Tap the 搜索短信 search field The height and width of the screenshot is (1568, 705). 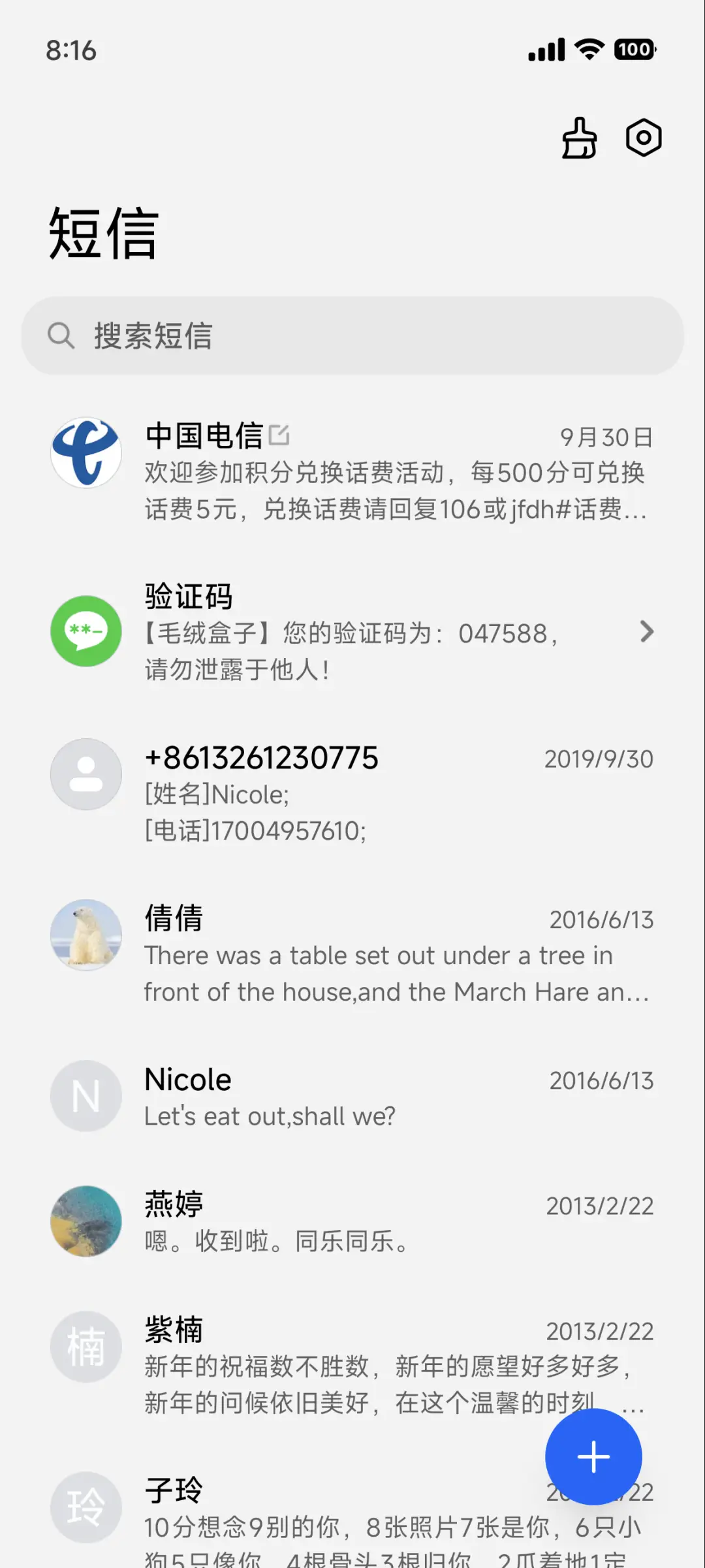[x=352, y=336]
